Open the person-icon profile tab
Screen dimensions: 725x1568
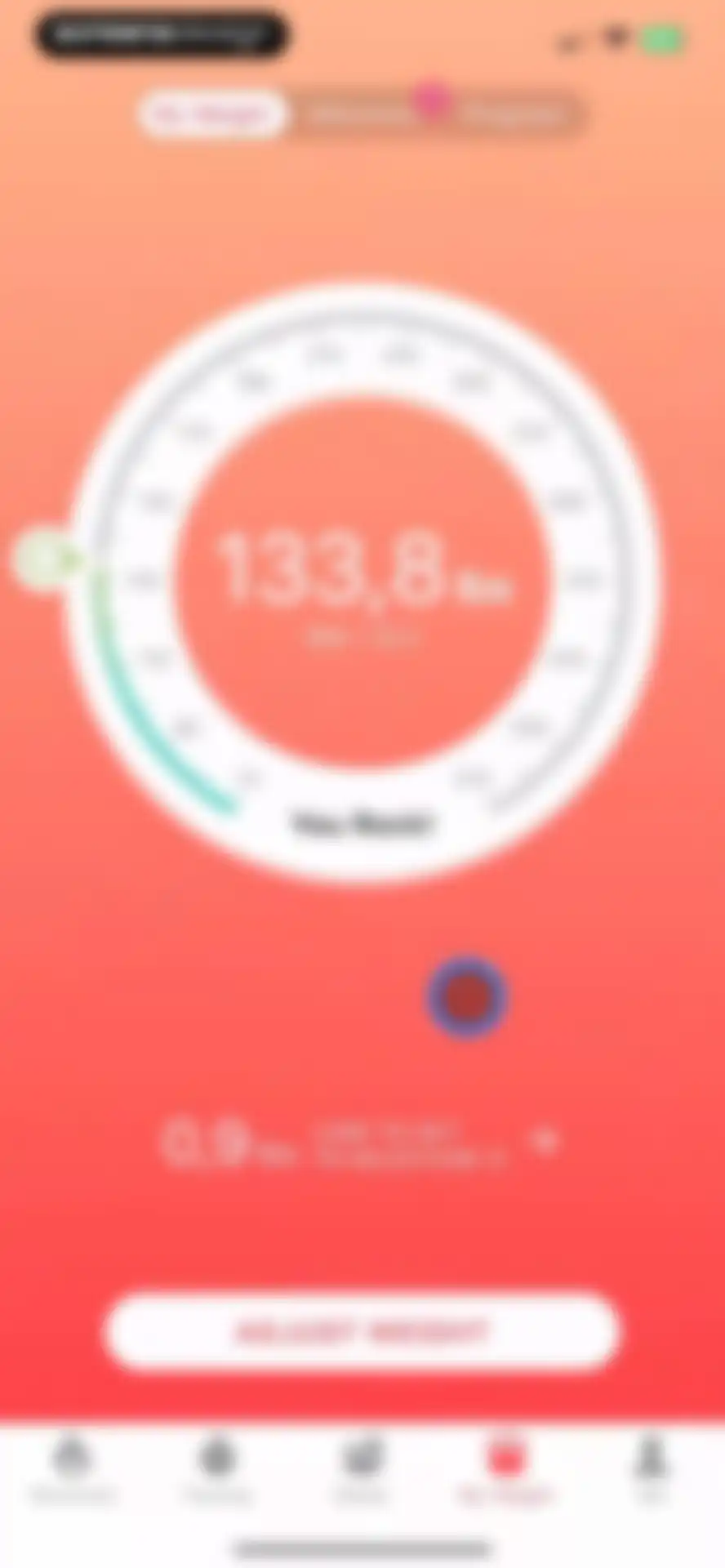(651, 1471)
